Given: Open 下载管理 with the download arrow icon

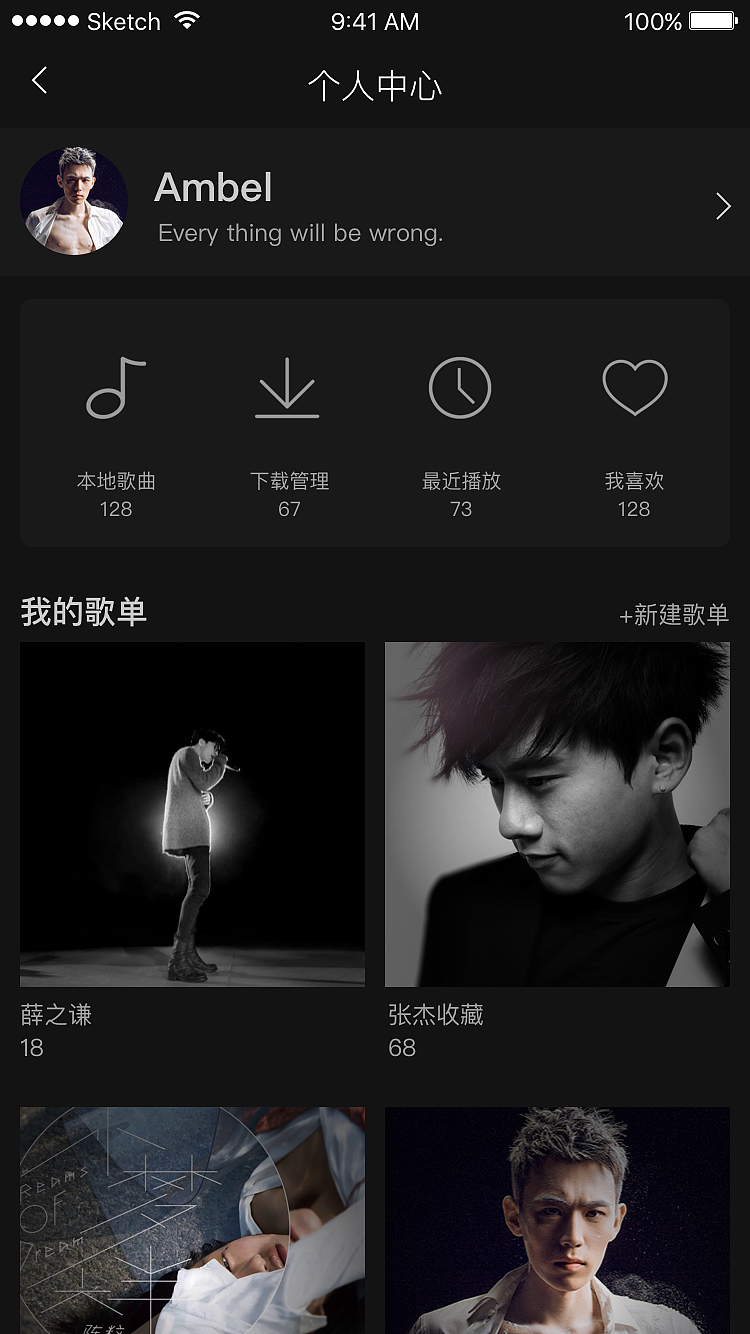Looking at the screenshot, I should coord(288,387).
